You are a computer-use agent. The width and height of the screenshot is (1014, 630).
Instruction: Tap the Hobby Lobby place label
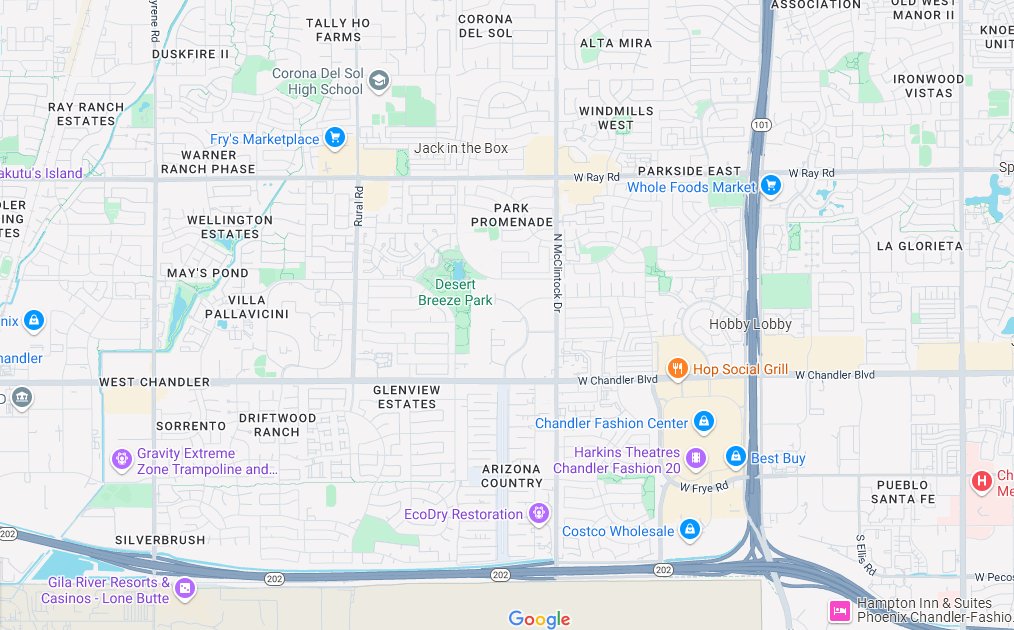pos(750,324)
